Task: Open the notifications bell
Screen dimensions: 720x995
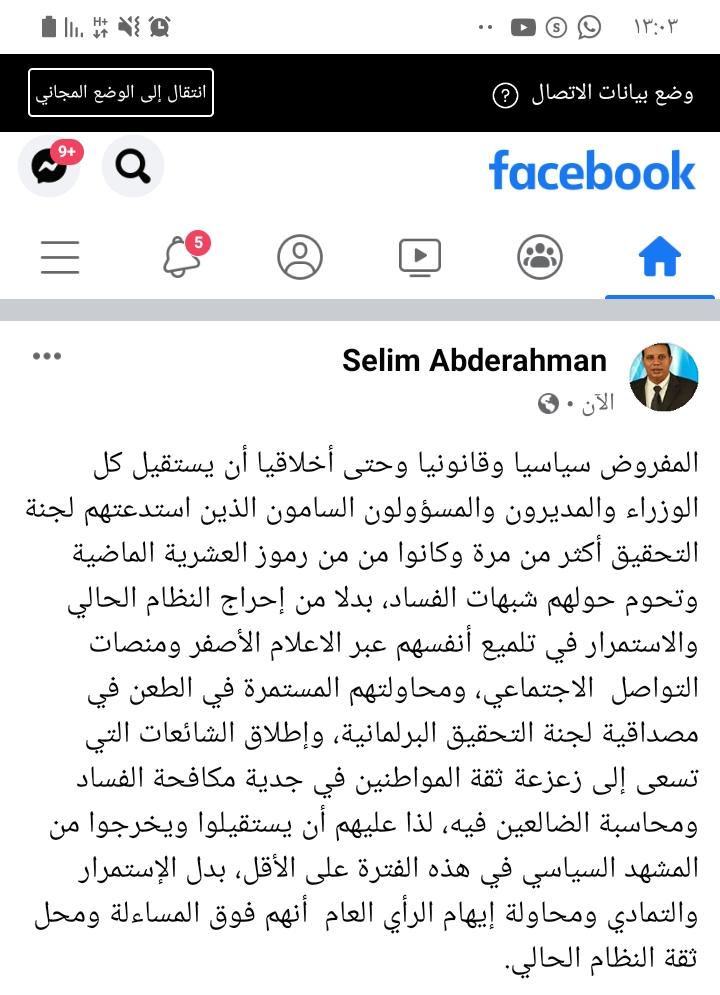Action: pos(182,257)
